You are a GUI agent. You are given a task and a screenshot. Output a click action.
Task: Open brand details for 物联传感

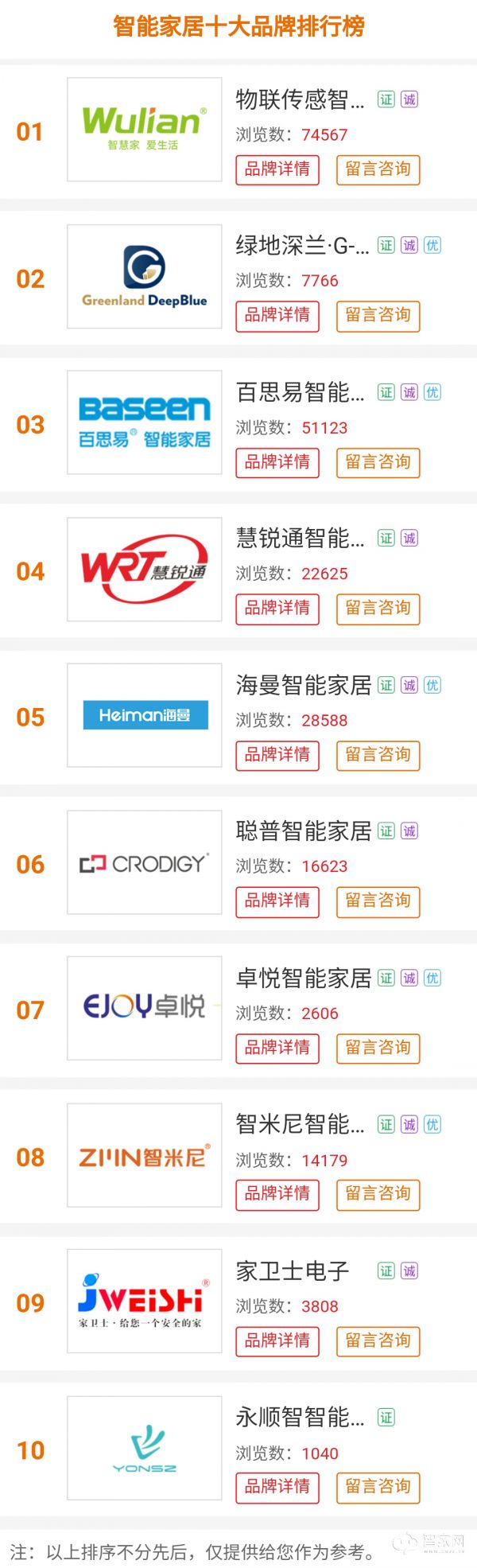click(277, 169)
